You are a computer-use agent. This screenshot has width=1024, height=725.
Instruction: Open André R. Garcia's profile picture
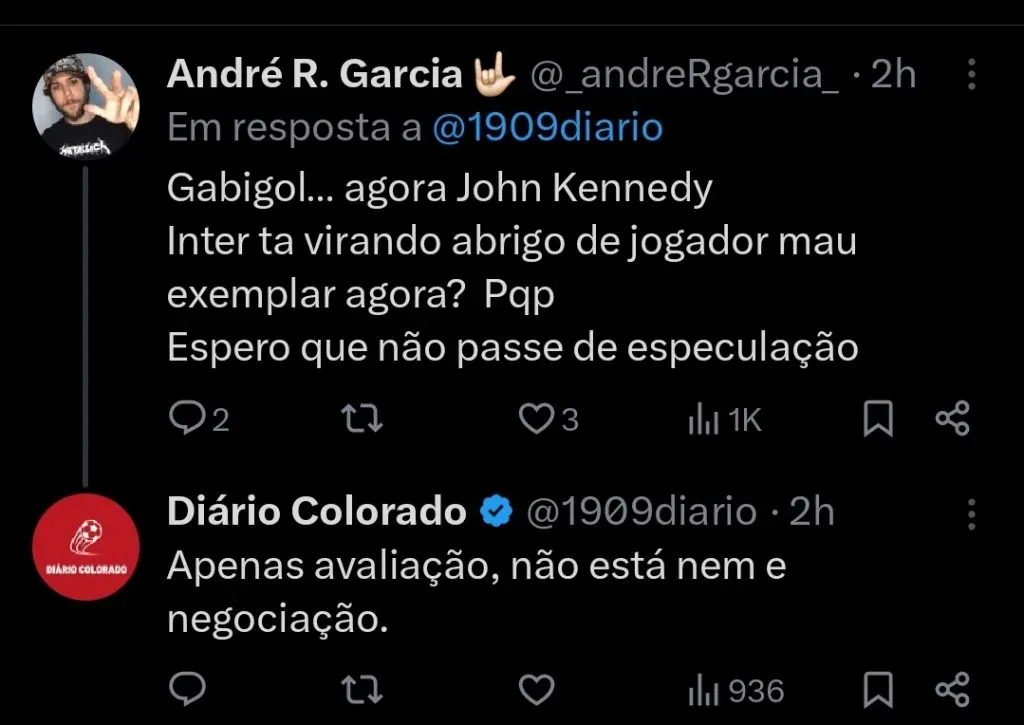click(86, 106)
